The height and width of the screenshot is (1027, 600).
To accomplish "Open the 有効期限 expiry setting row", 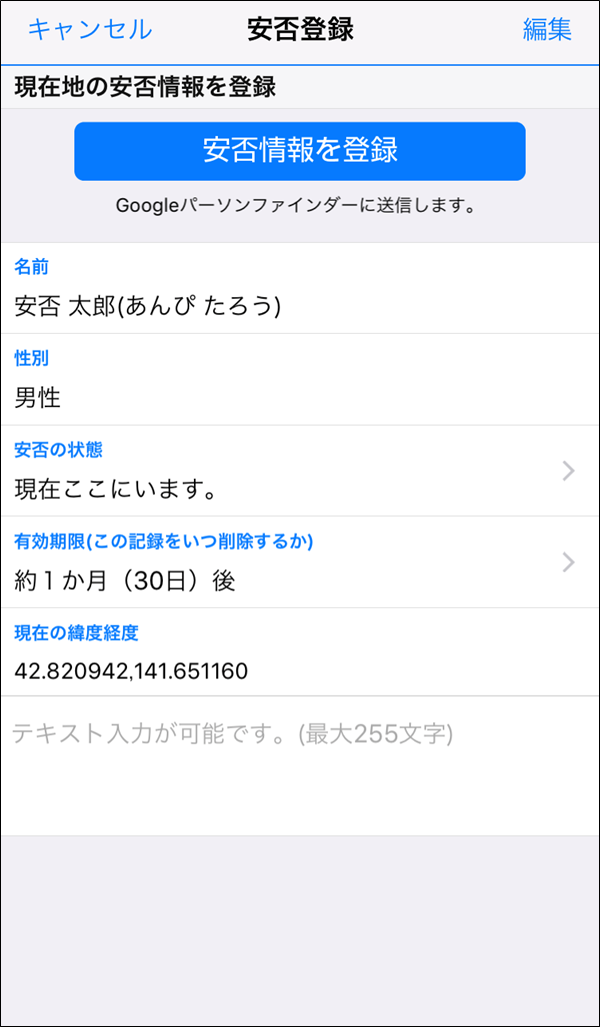I will tap(300, 562).
